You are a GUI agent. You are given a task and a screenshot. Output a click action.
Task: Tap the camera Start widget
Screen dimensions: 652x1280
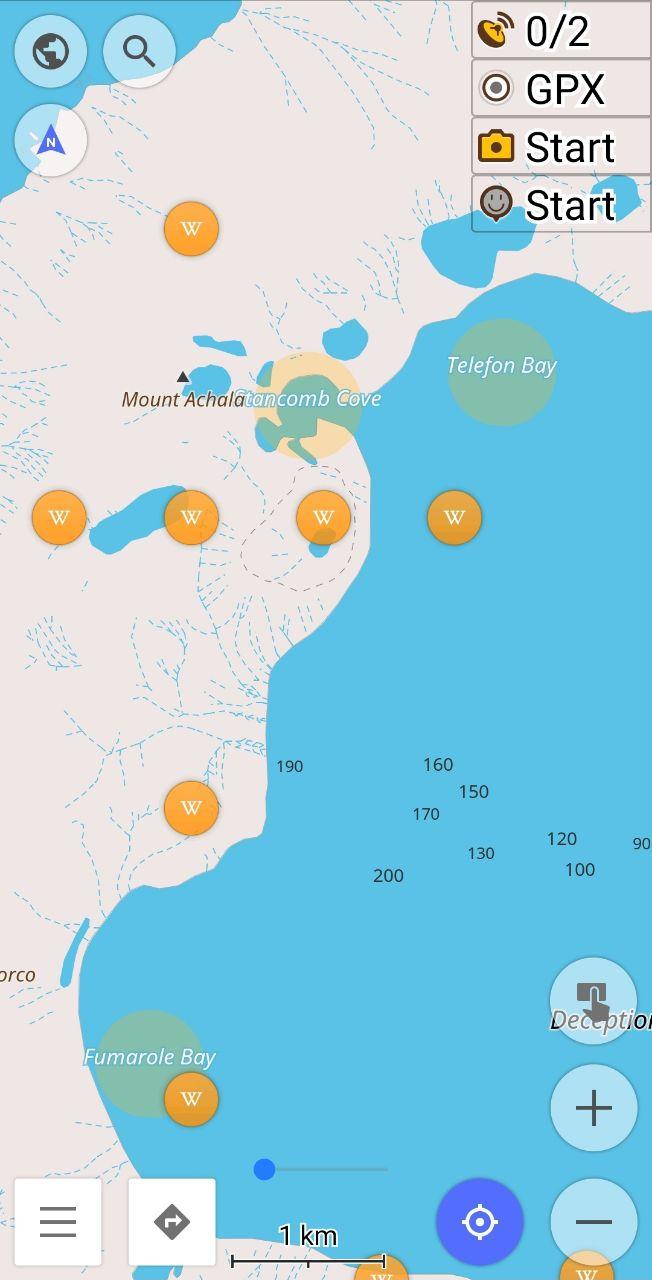(561, 147)
